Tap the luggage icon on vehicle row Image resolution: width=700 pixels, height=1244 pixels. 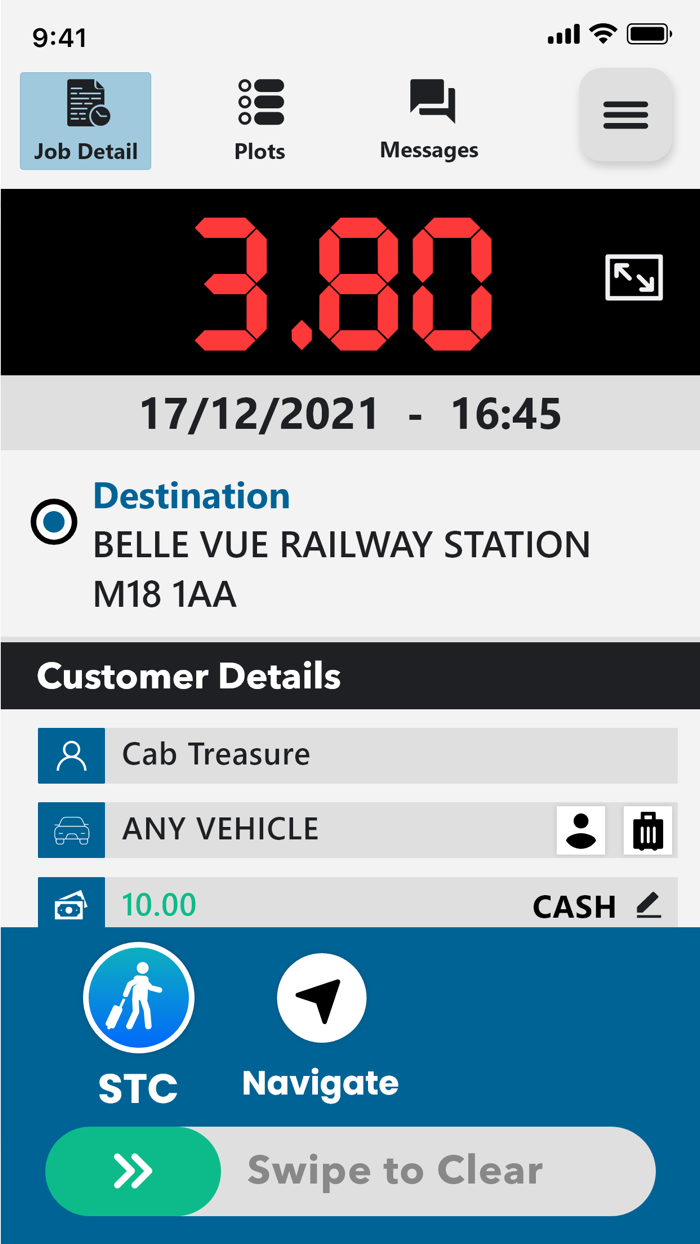[x=648, y=830]
